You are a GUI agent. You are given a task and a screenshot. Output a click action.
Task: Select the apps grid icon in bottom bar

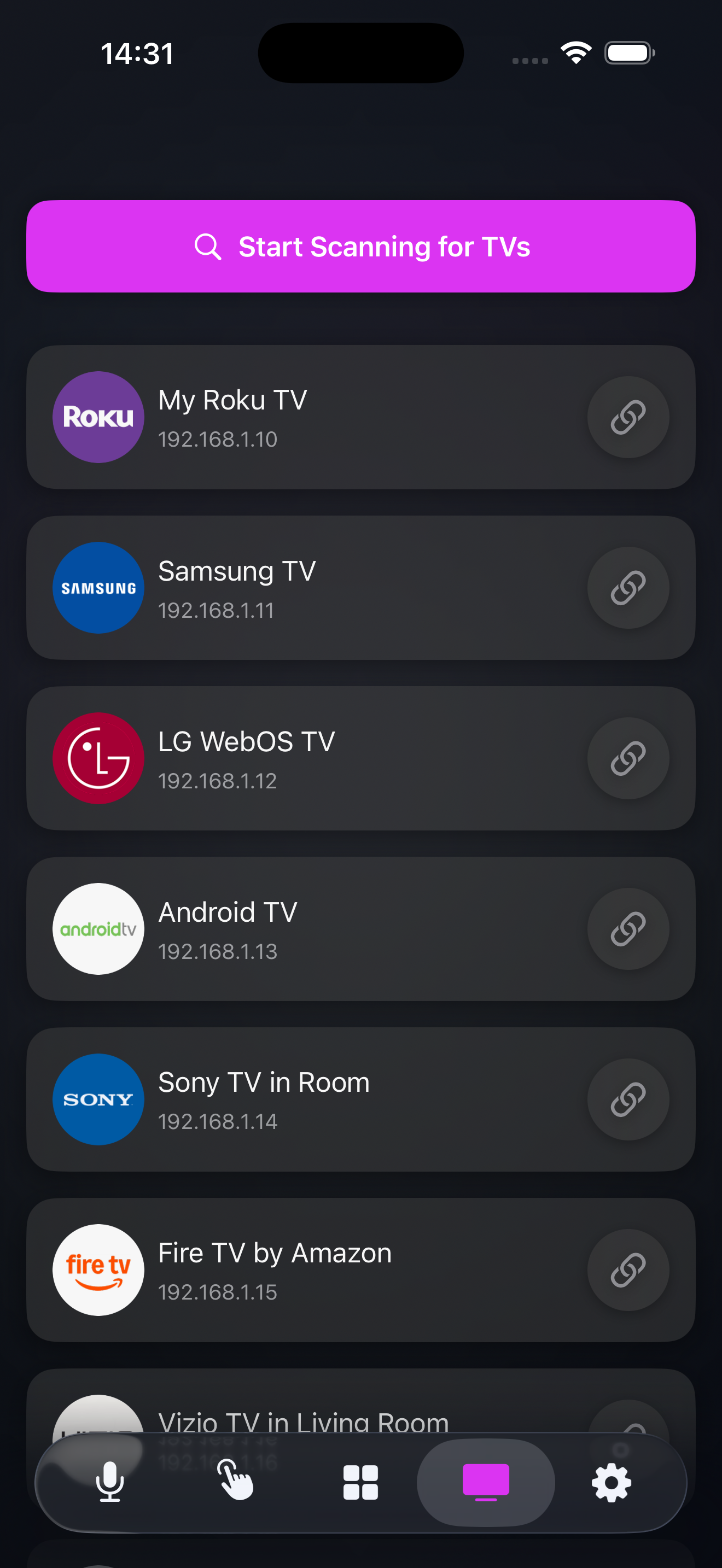coord(361,1483)
